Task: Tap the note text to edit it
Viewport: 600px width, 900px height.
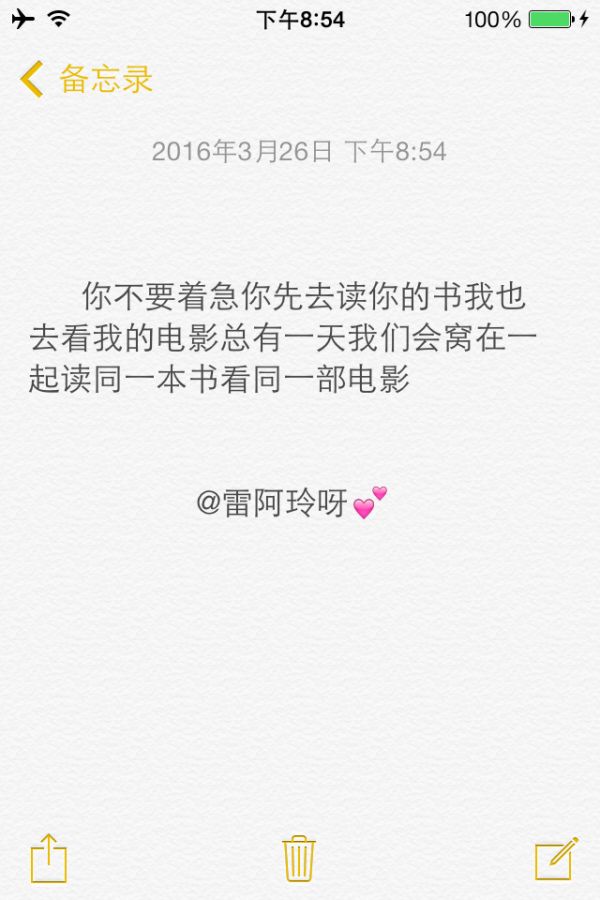Action: tap(282, 338)
